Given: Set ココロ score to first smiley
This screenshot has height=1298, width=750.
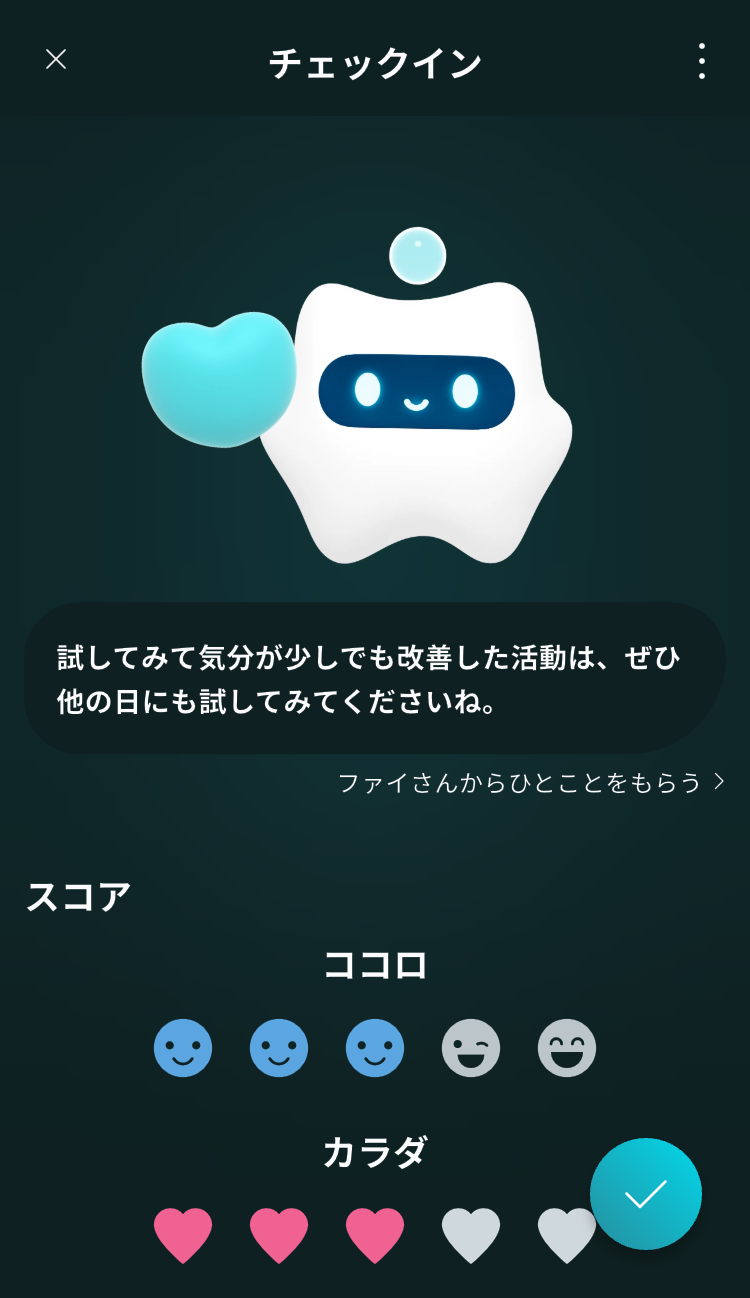Looking at the screenshot, I should [183, 1048].
